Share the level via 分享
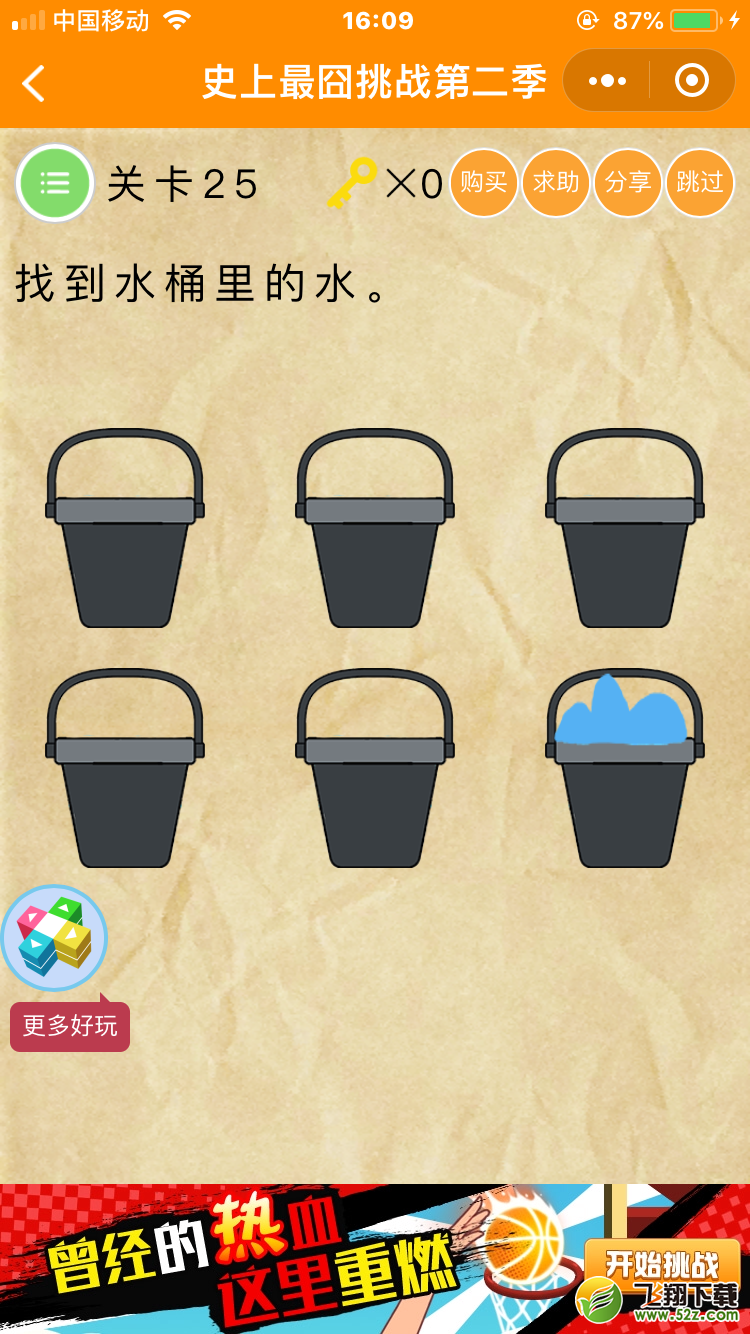The image size is (750, 1334). point(627,182)
